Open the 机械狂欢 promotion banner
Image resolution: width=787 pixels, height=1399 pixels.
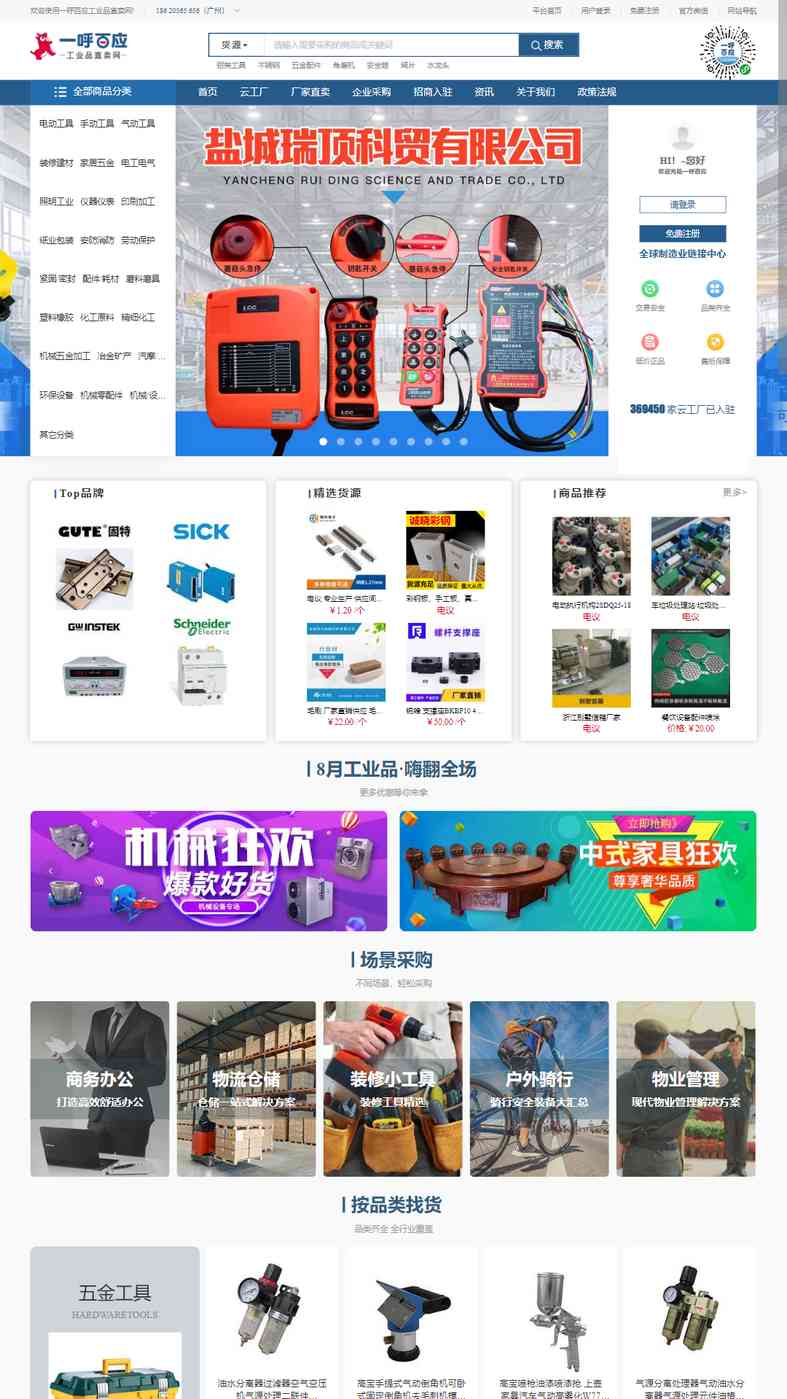[209, 871]
